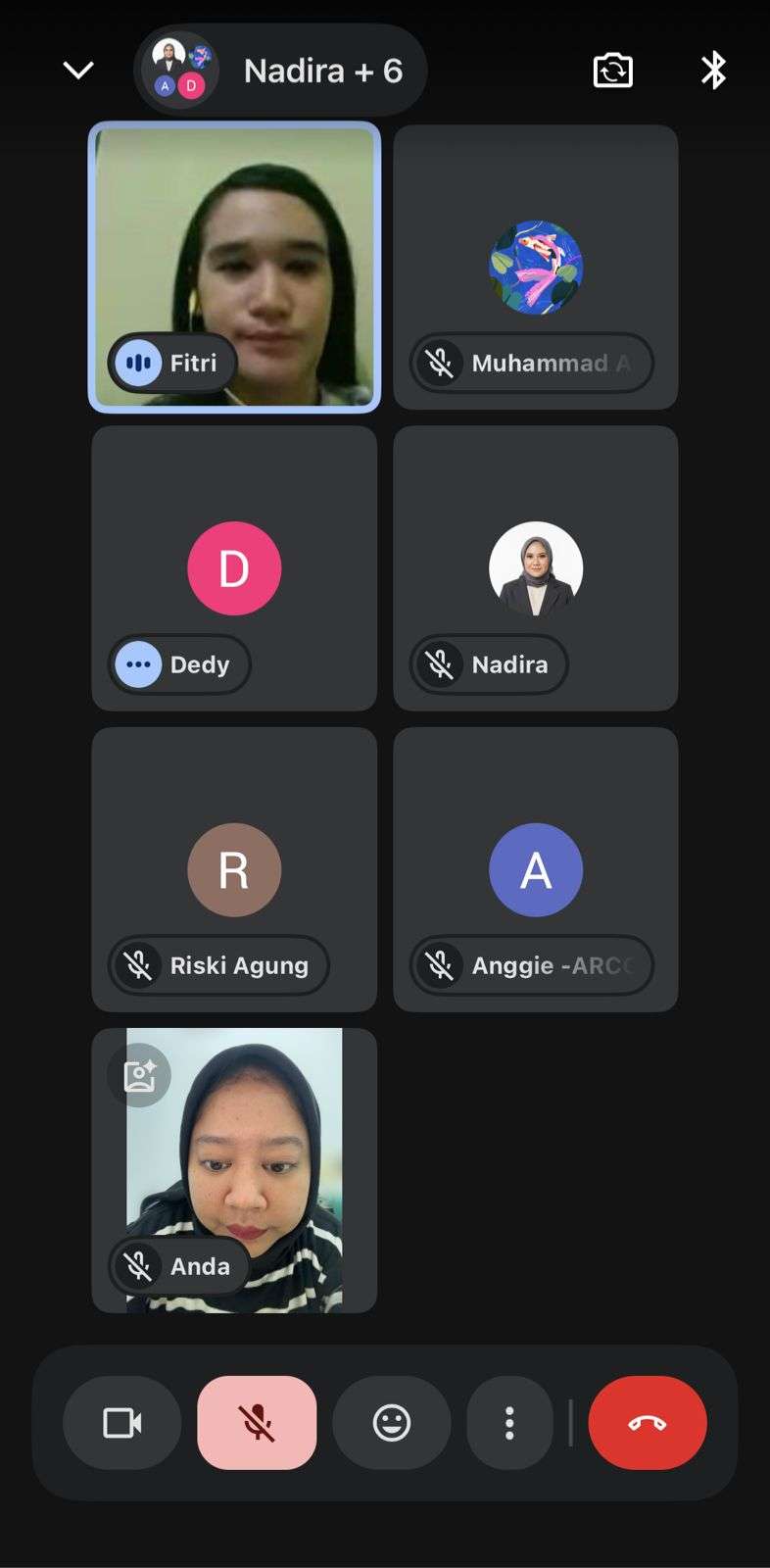This screenshot has width=770, height=1568.
Task: End the call with the red button
Action: (x=648, y=1423)
